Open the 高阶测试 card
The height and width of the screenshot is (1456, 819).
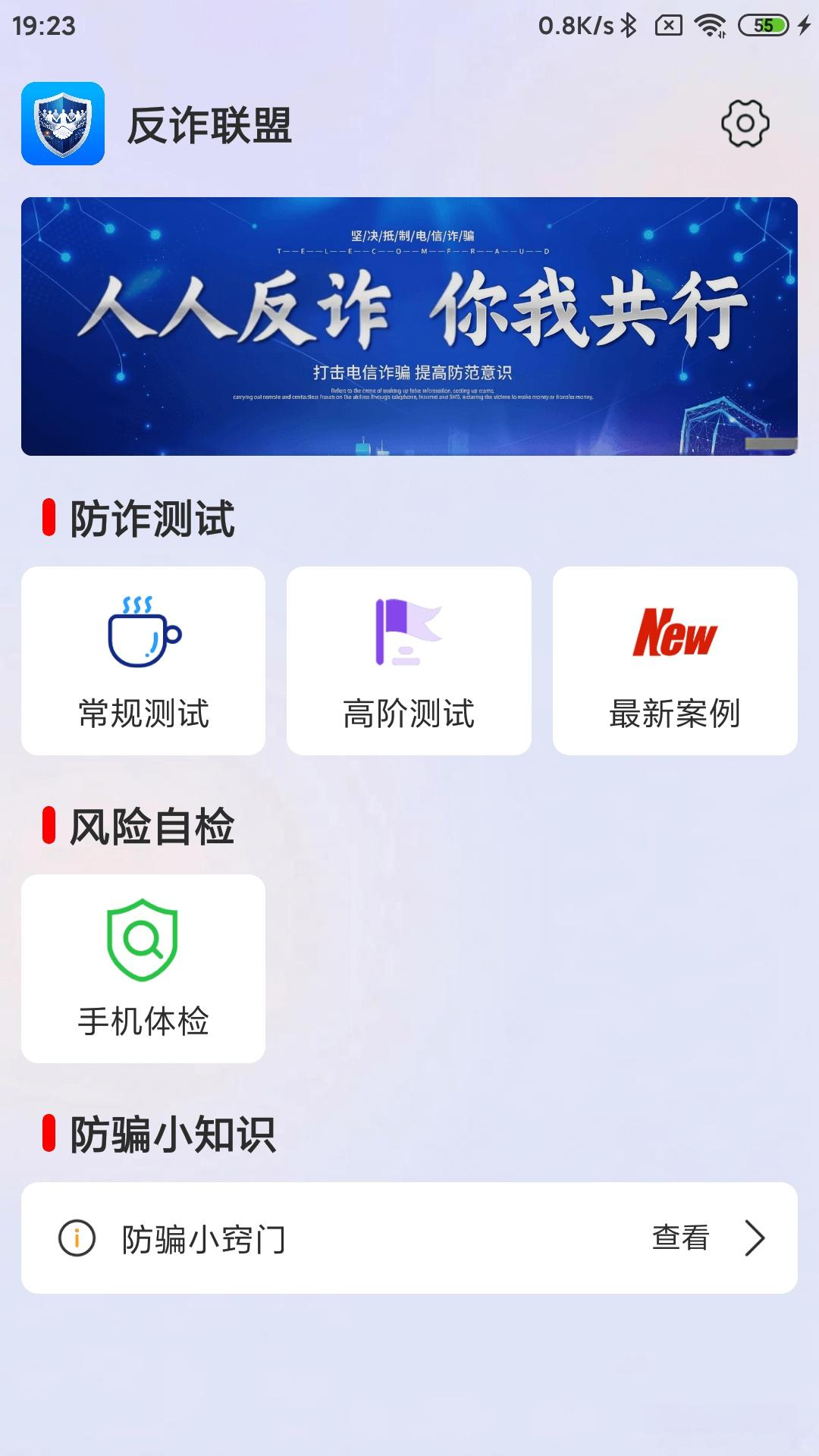point(409,661)
